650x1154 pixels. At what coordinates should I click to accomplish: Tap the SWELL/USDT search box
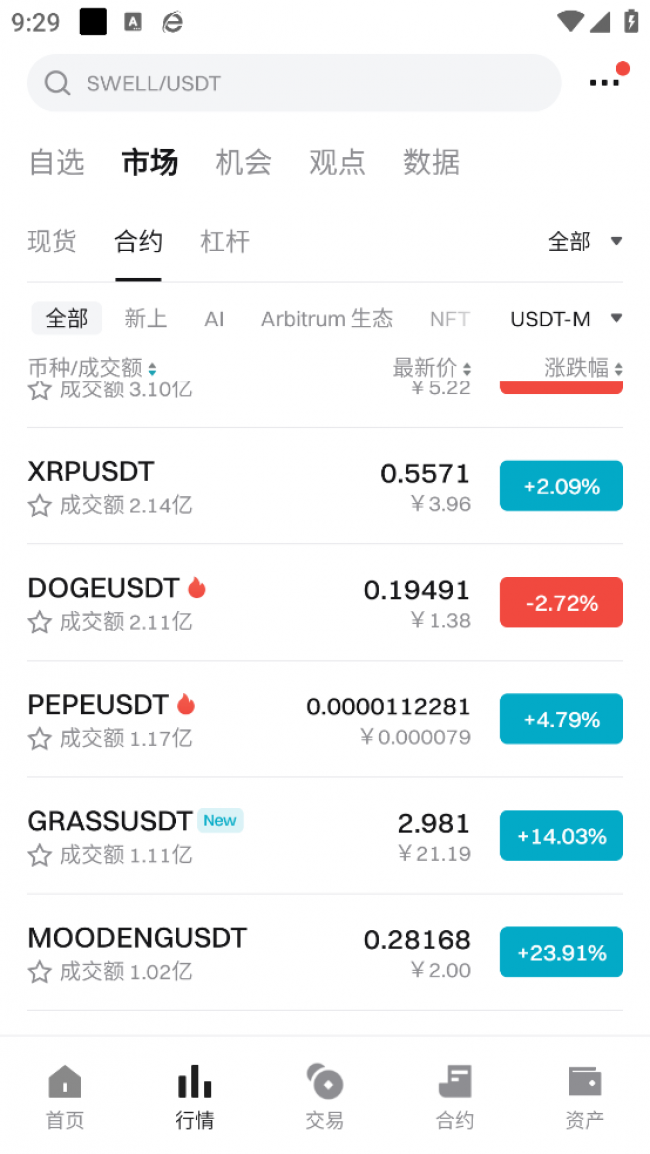coord(293,83)
